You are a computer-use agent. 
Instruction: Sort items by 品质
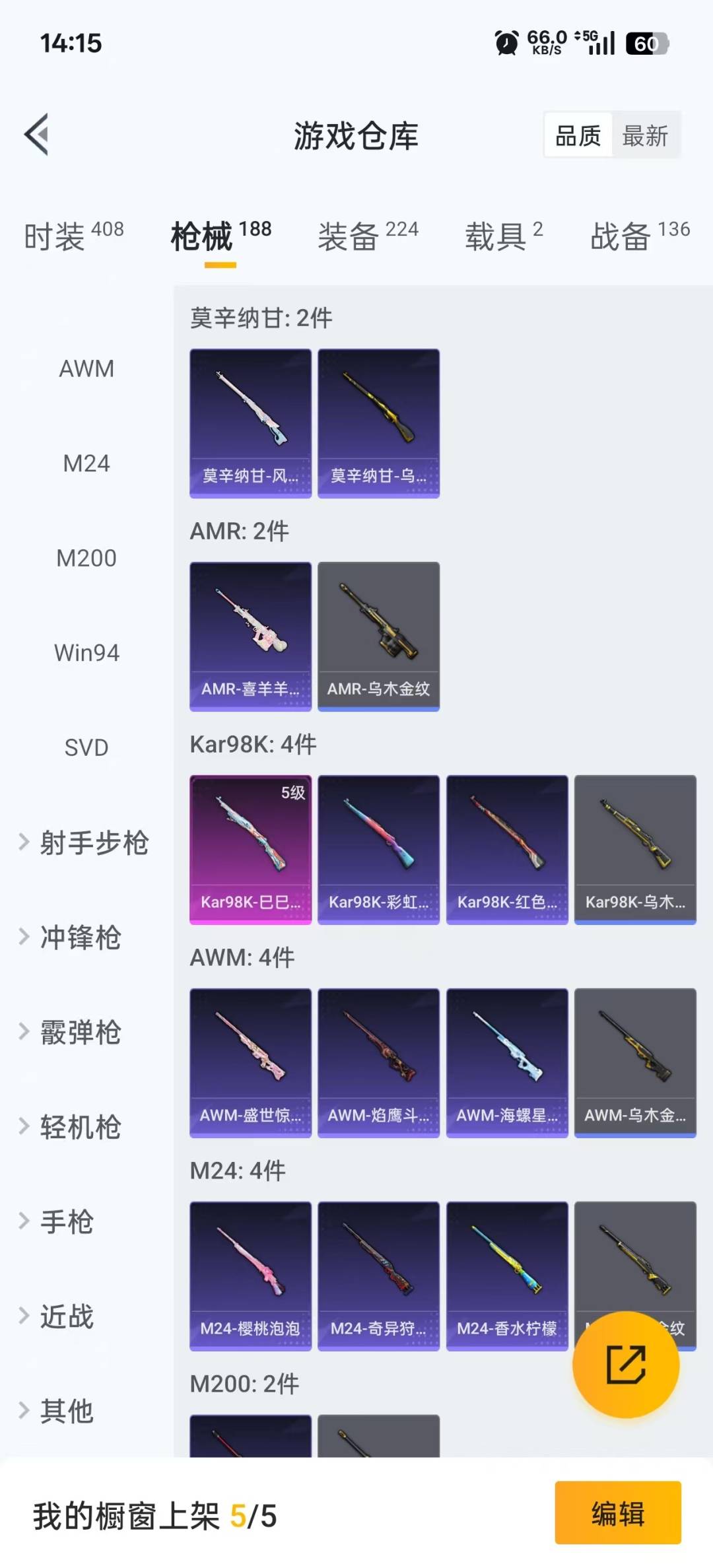pyautogui.click(x=578, y=136)
